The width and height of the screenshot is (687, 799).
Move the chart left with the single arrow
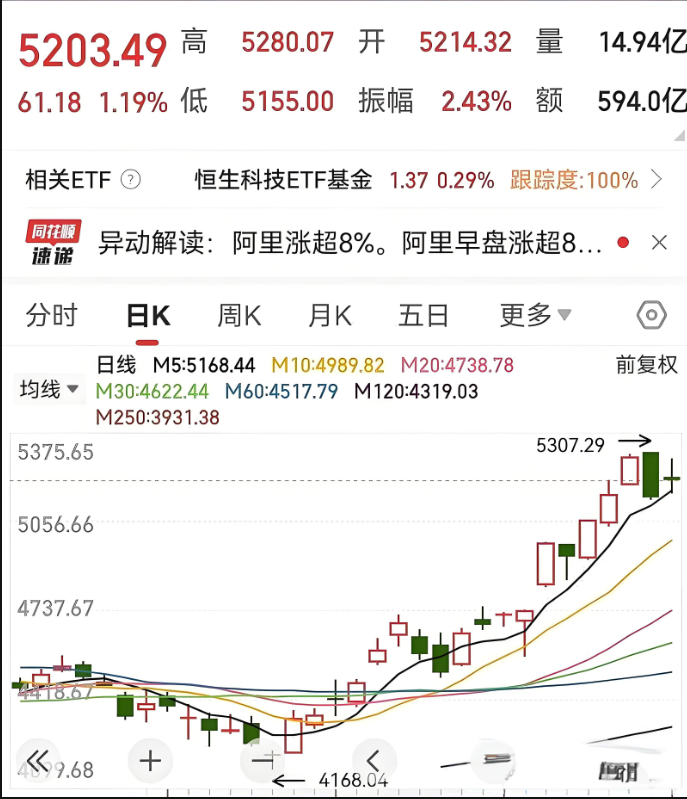click(x=373, y=760)
